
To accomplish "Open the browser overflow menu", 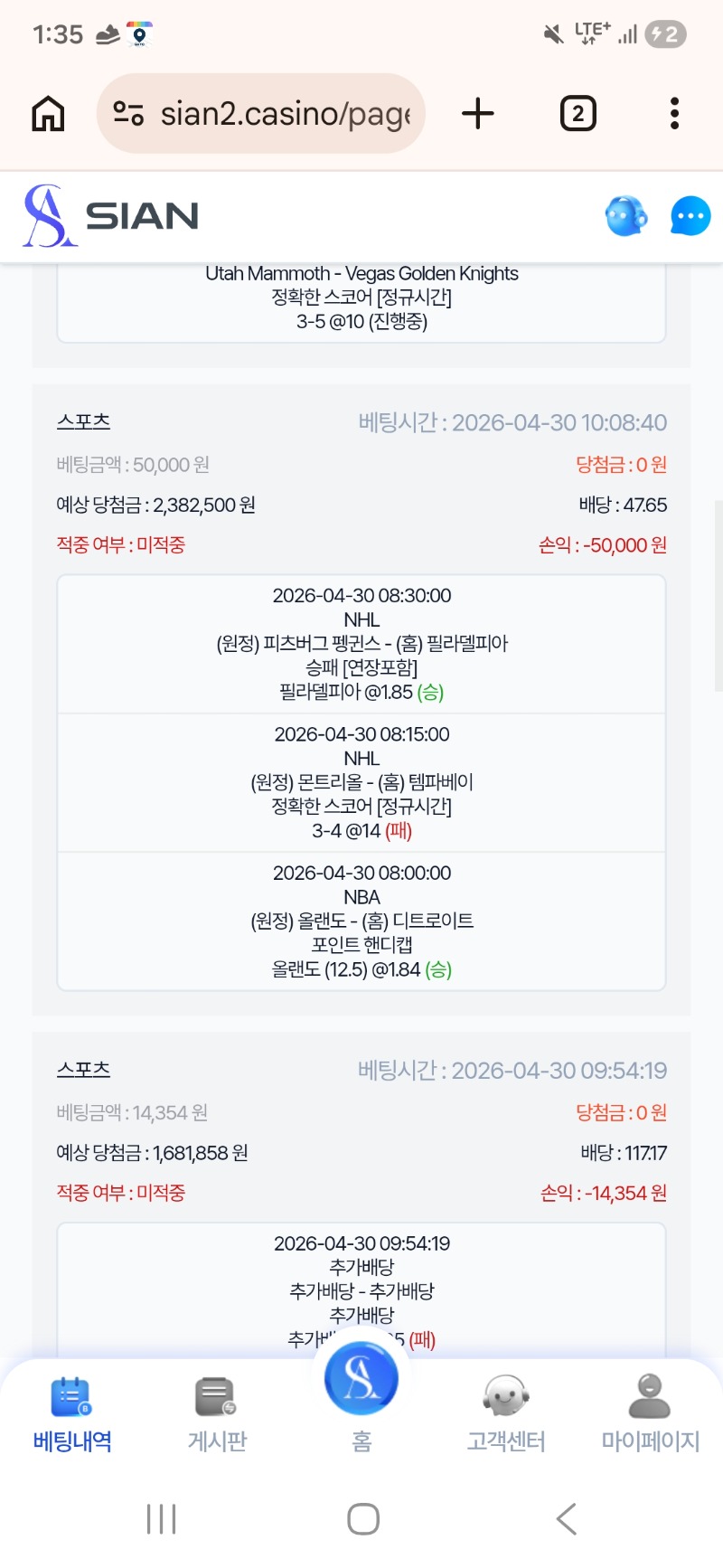I will tap(674, 114).
